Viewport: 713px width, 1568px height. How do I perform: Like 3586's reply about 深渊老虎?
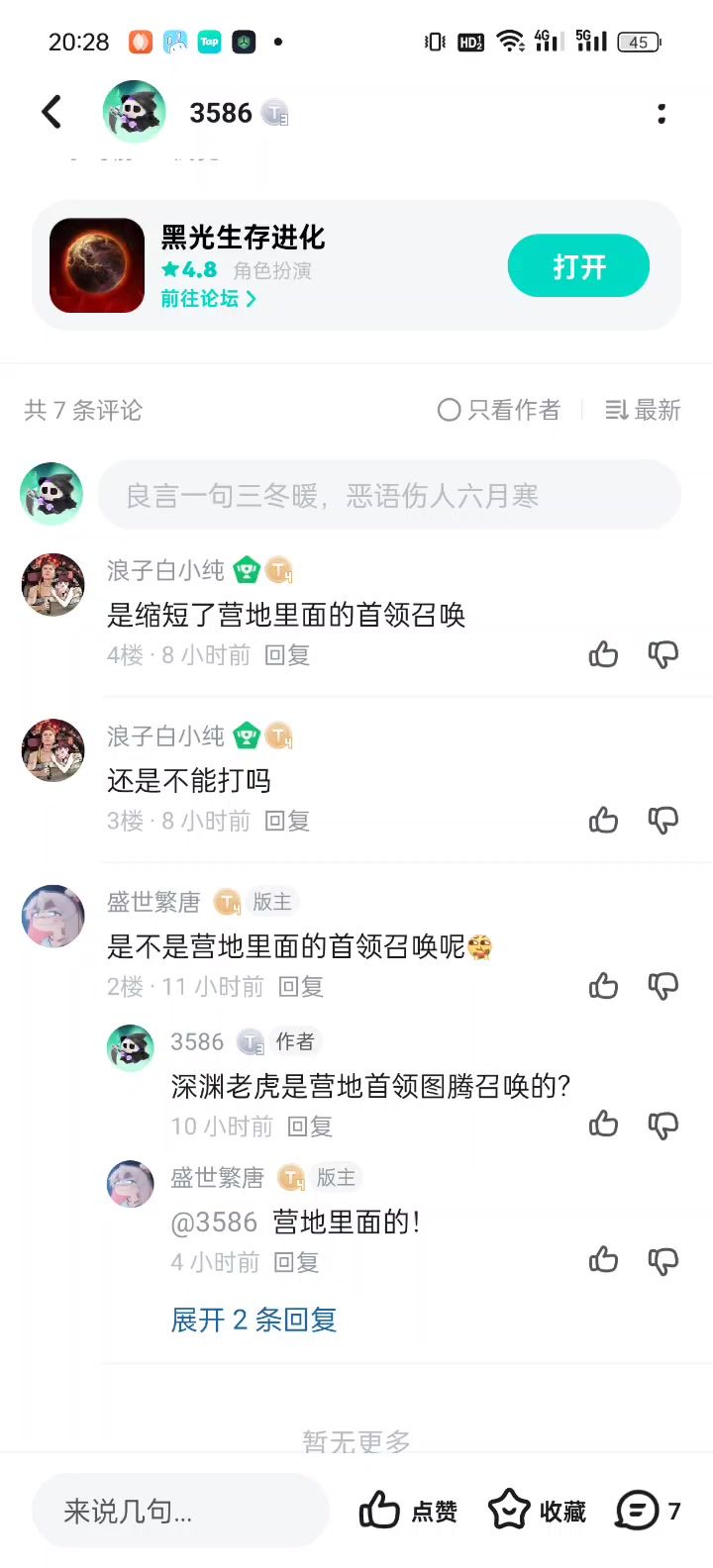pos(603,1125)
